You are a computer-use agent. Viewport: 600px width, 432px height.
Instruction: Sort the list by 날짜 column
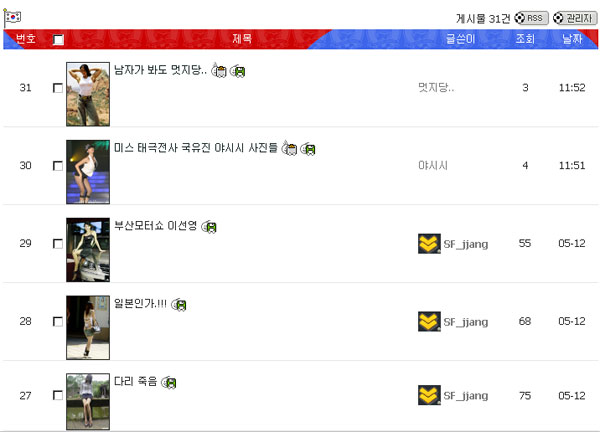pyautogui.click(x=572, y=39)
